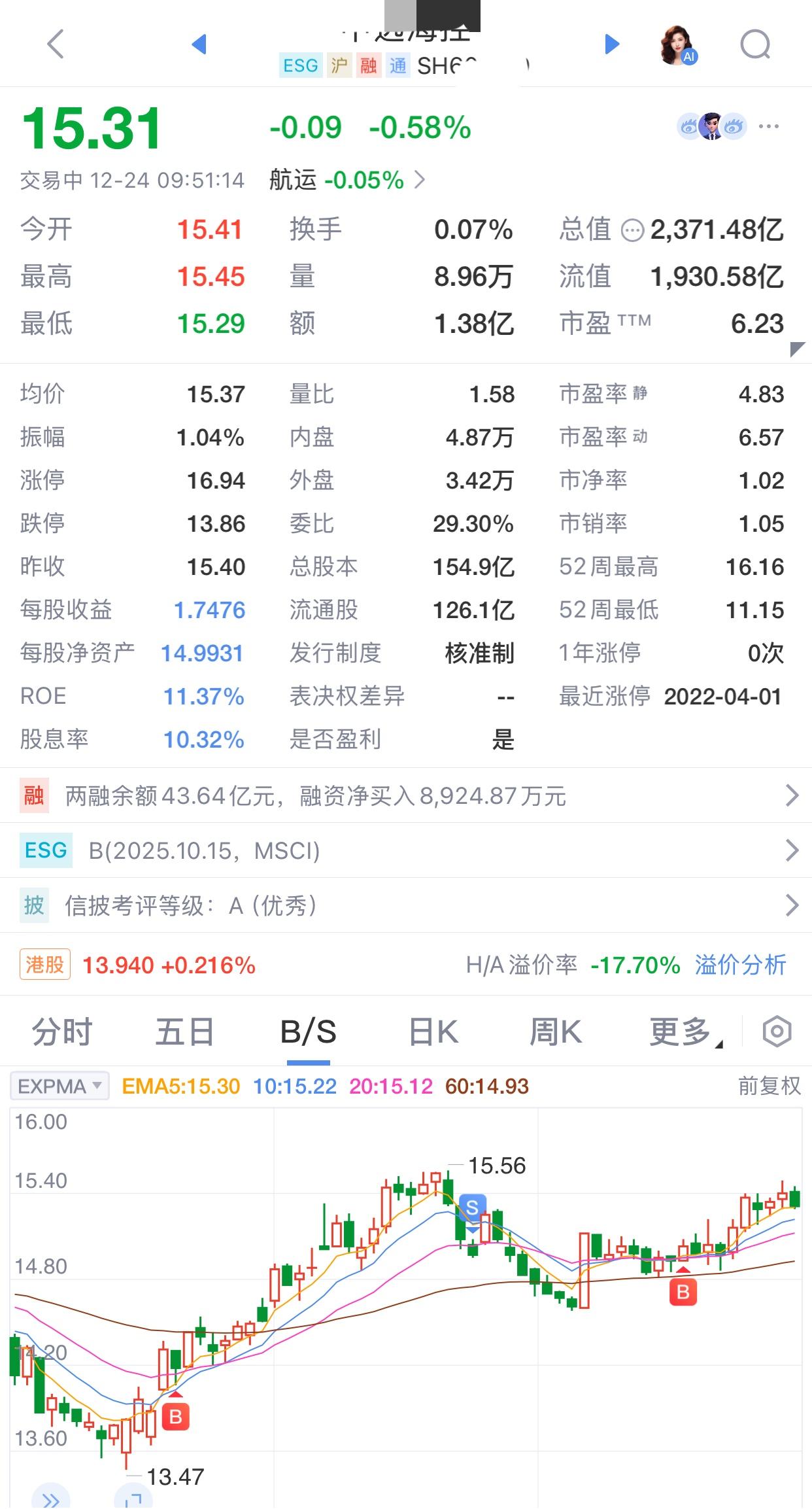Go to previous stock with the left blue arrow

point(199,44)
